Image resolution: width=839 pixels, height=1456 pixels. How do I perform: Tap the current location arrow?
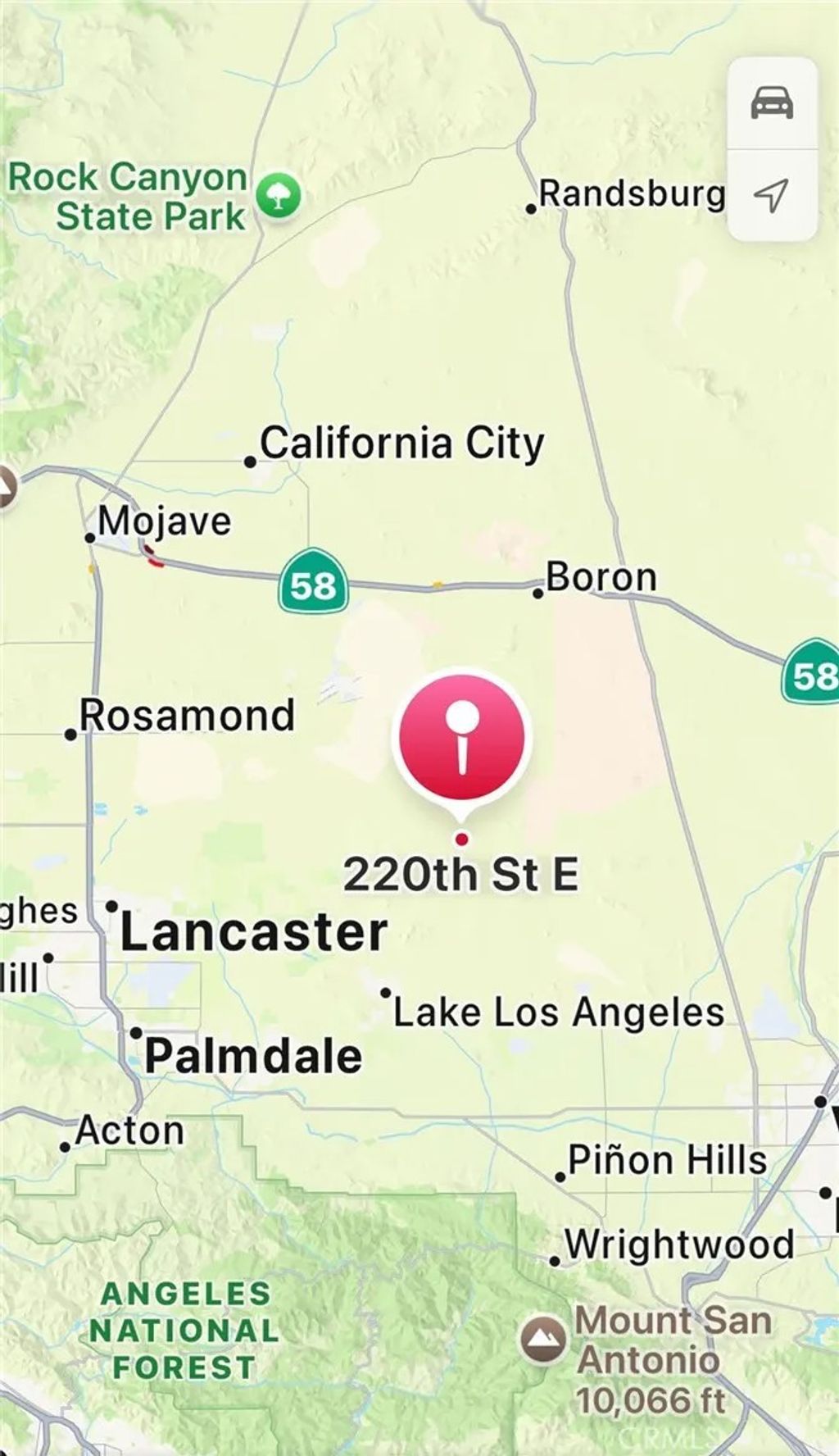(x=772, y=195)
